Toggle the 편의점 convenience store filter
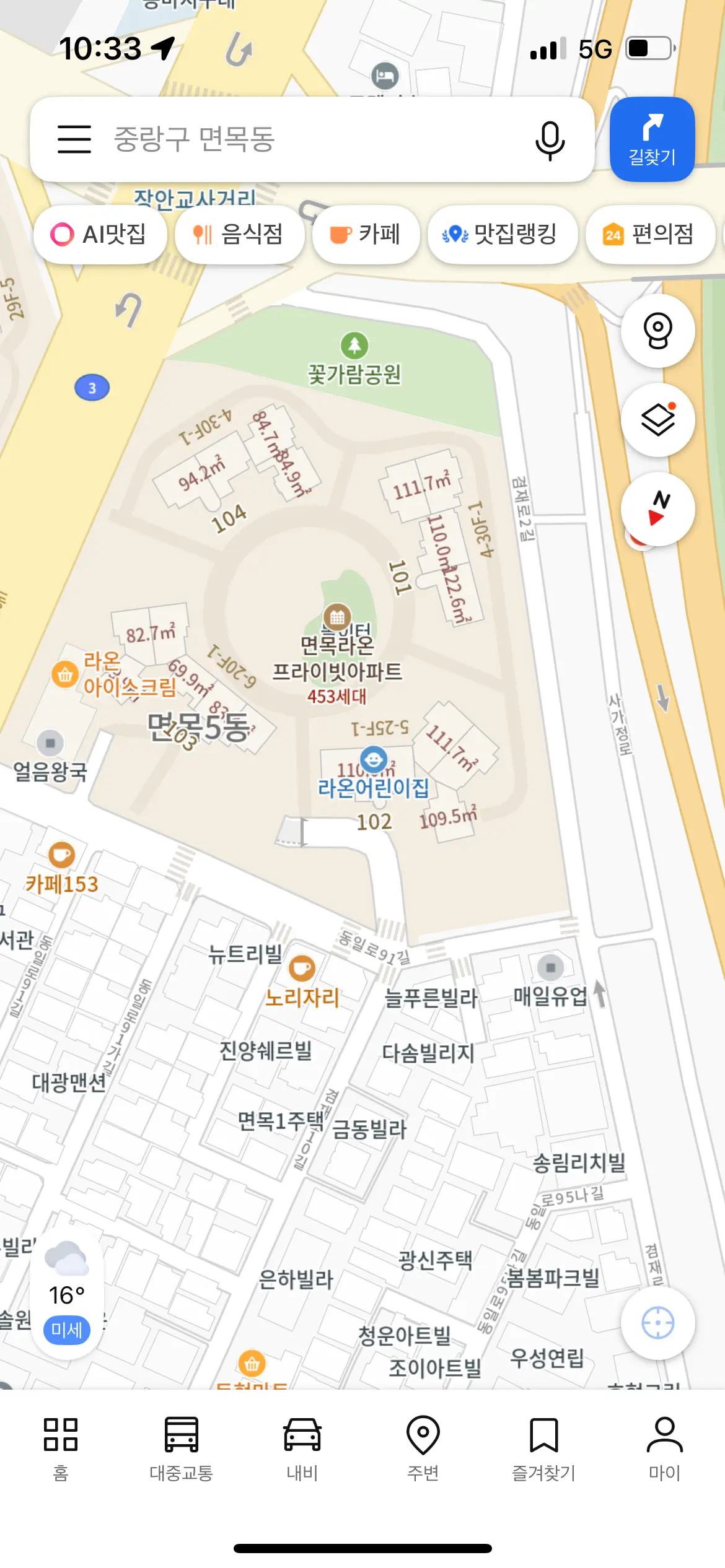The image size is (725, 1568). [649, 235]
